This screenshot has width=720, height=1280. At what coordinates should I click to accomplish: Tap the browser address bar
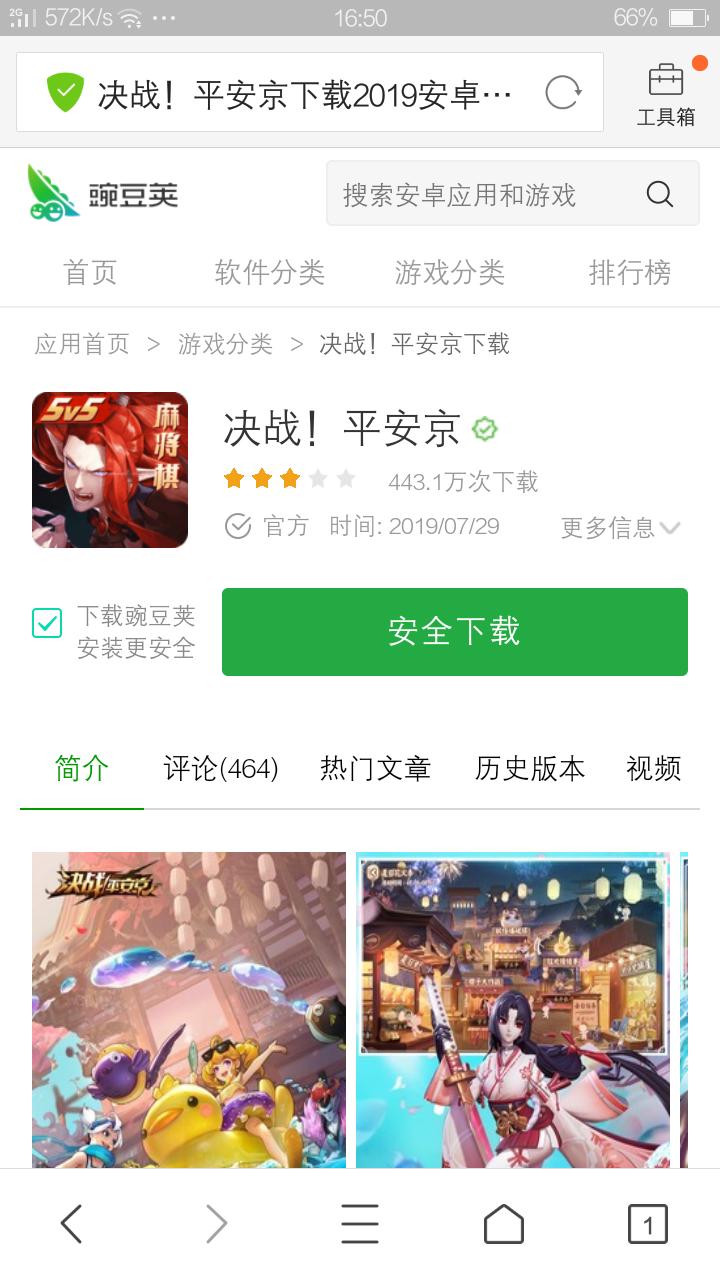tap(300, 94)
